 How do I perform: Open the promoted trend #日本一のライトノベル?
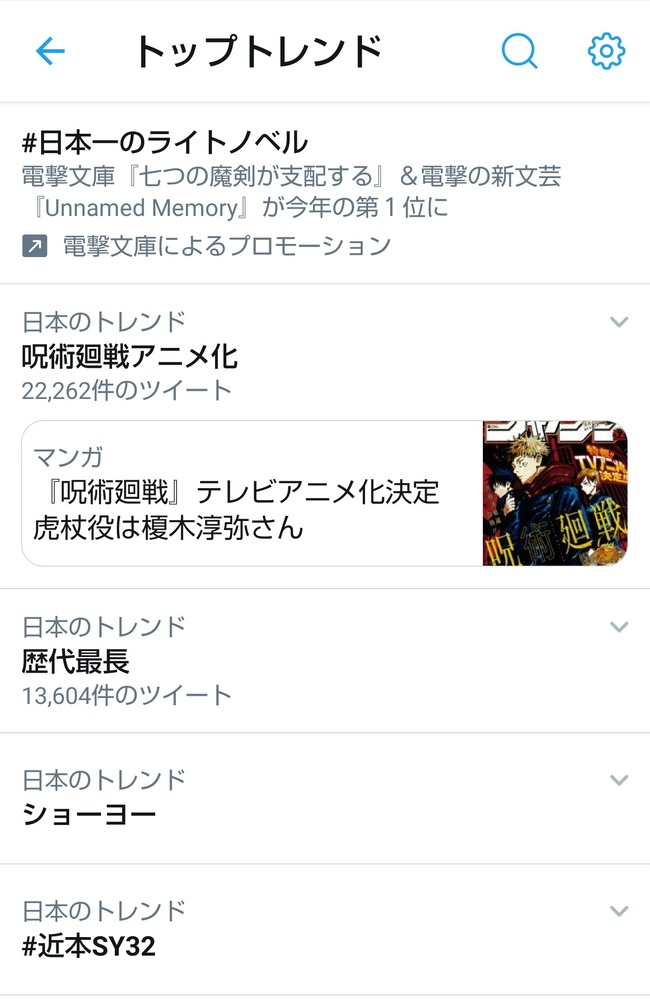[165, 143]
